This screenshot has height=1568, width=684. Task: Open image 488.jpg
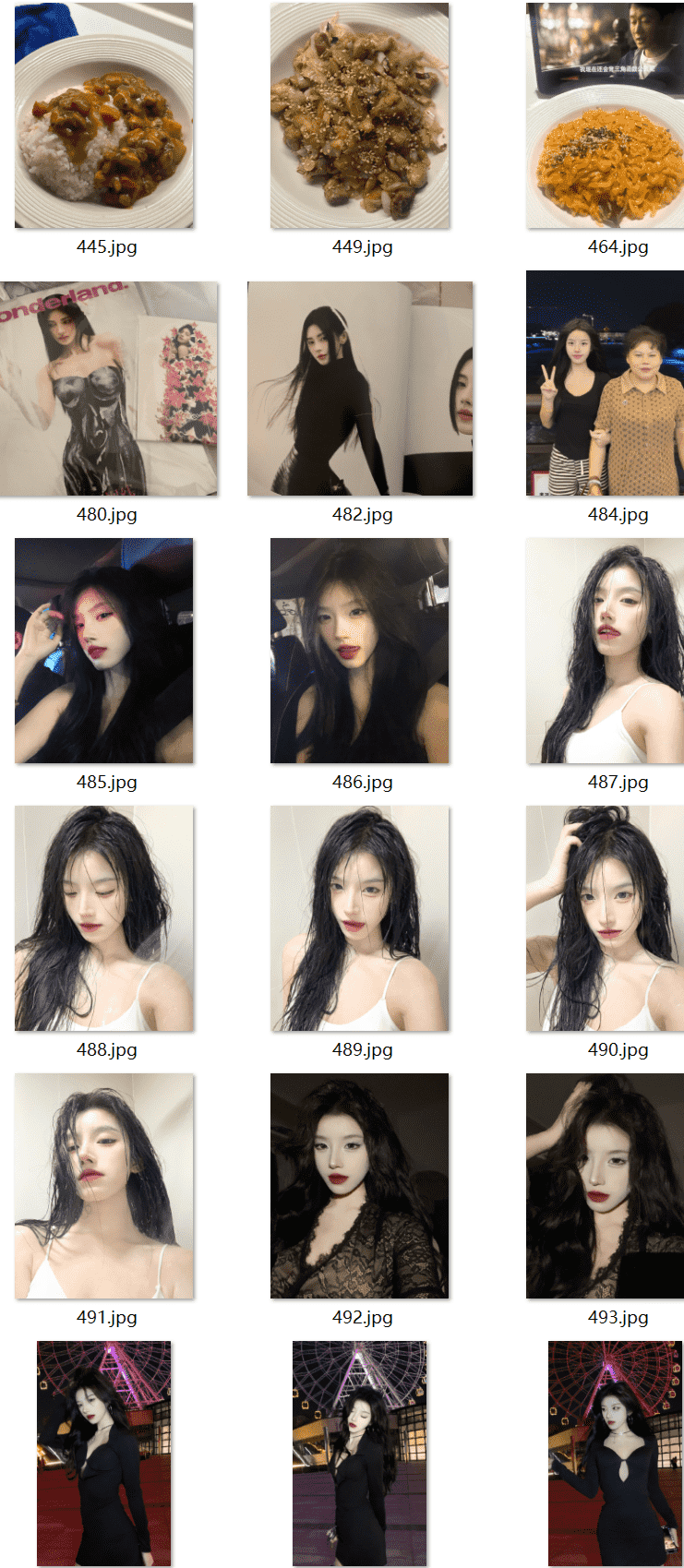[104, 918]
